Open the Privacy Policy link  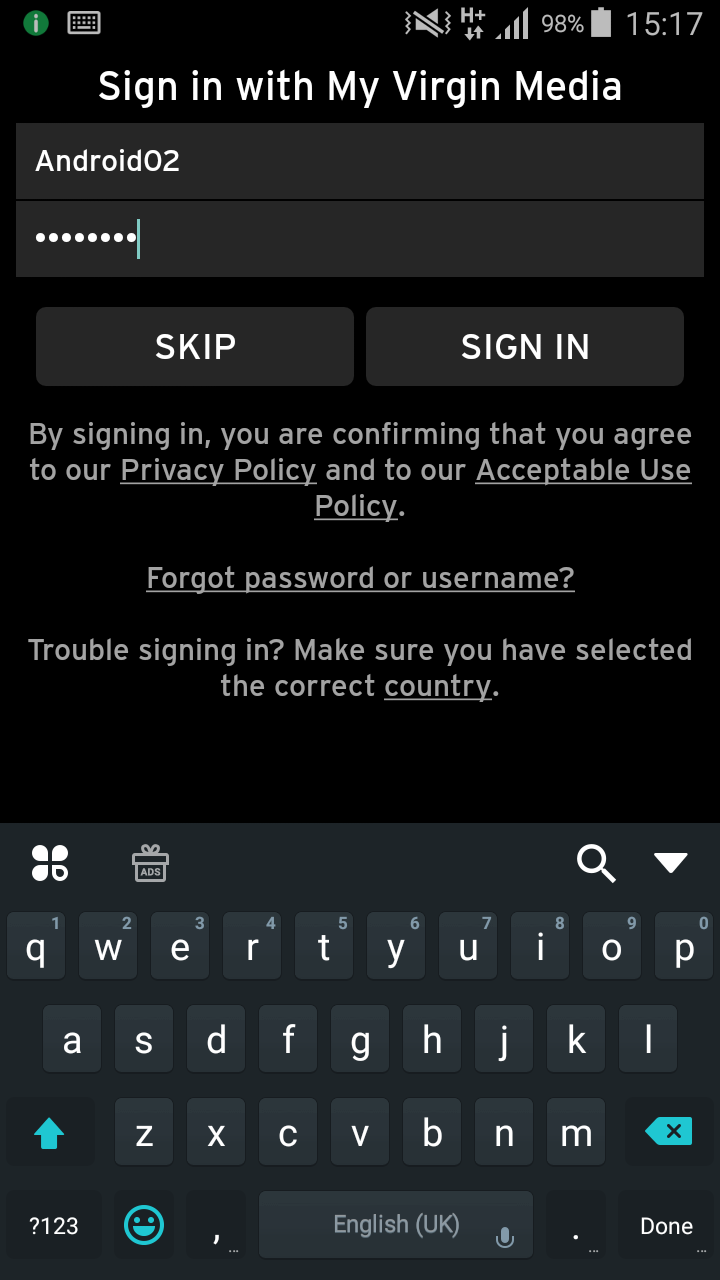point(218,470)
